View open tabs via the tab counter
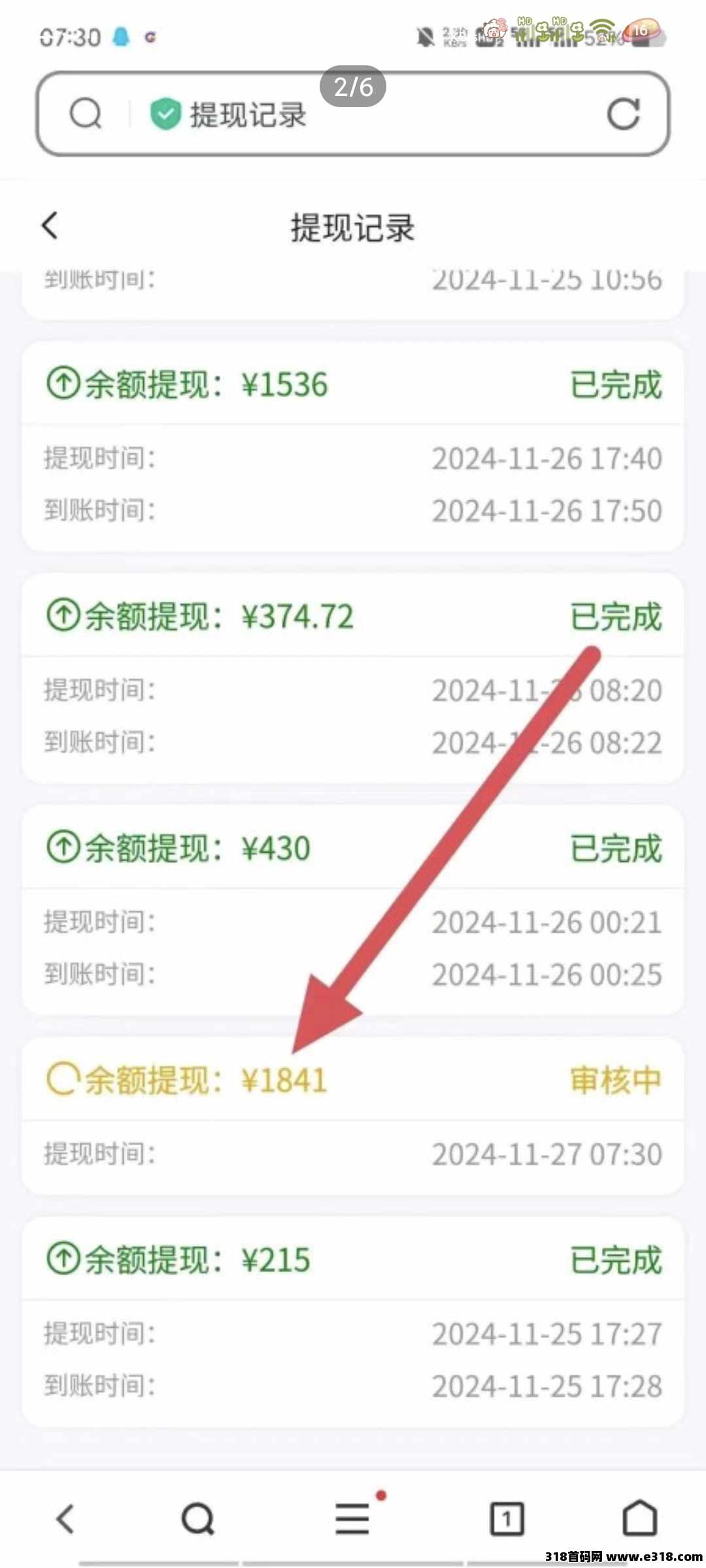 507,1518
